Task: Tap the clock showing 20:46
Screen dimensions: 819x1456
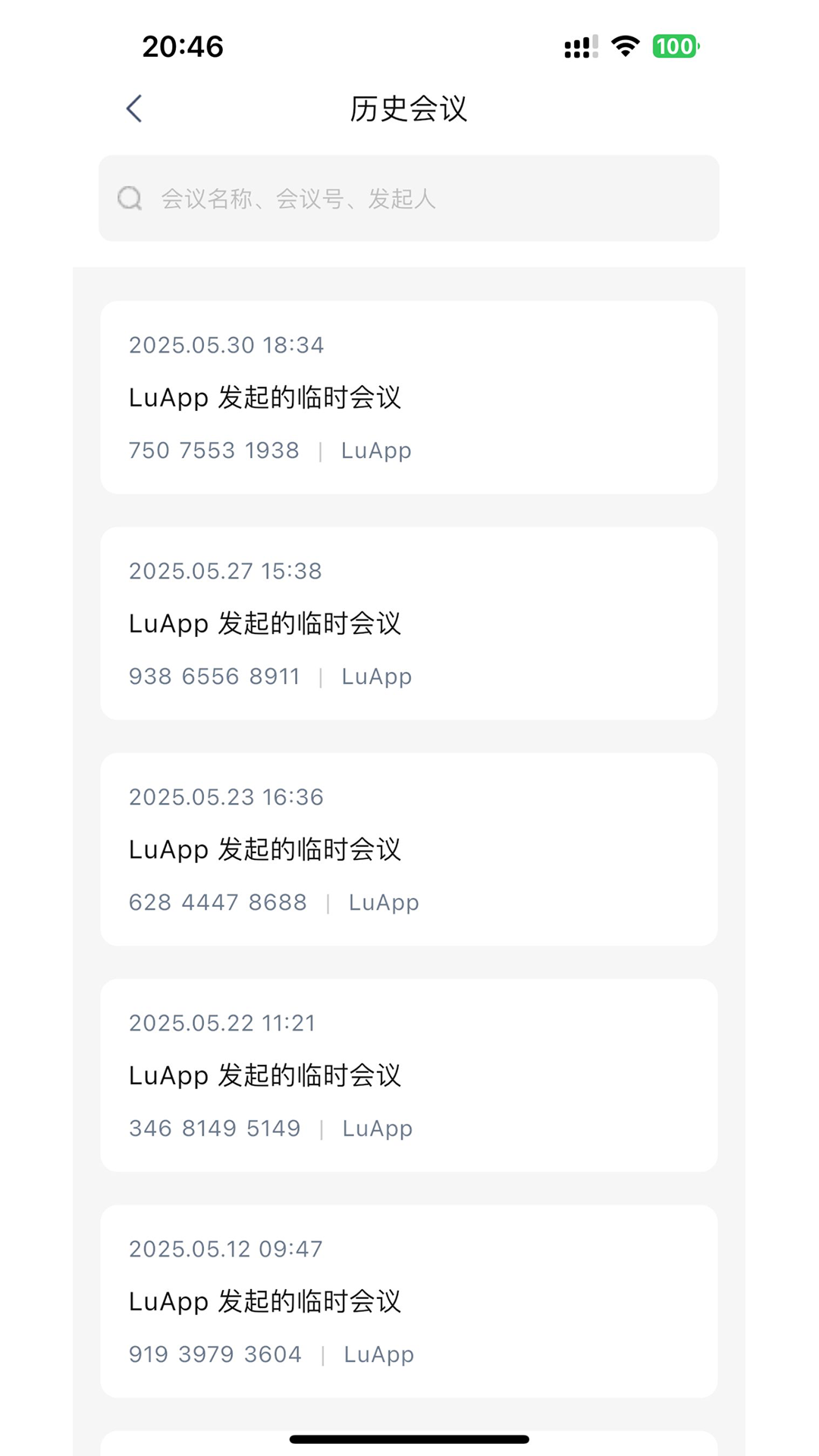Action: (x=182, y=46)
